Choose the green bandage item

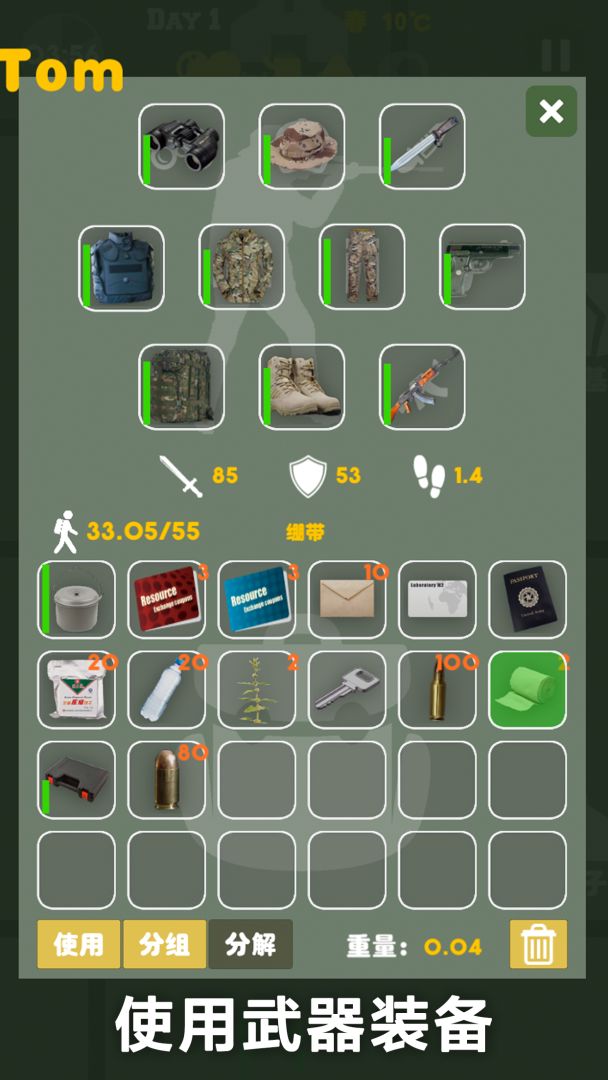[x=527, y=690]
